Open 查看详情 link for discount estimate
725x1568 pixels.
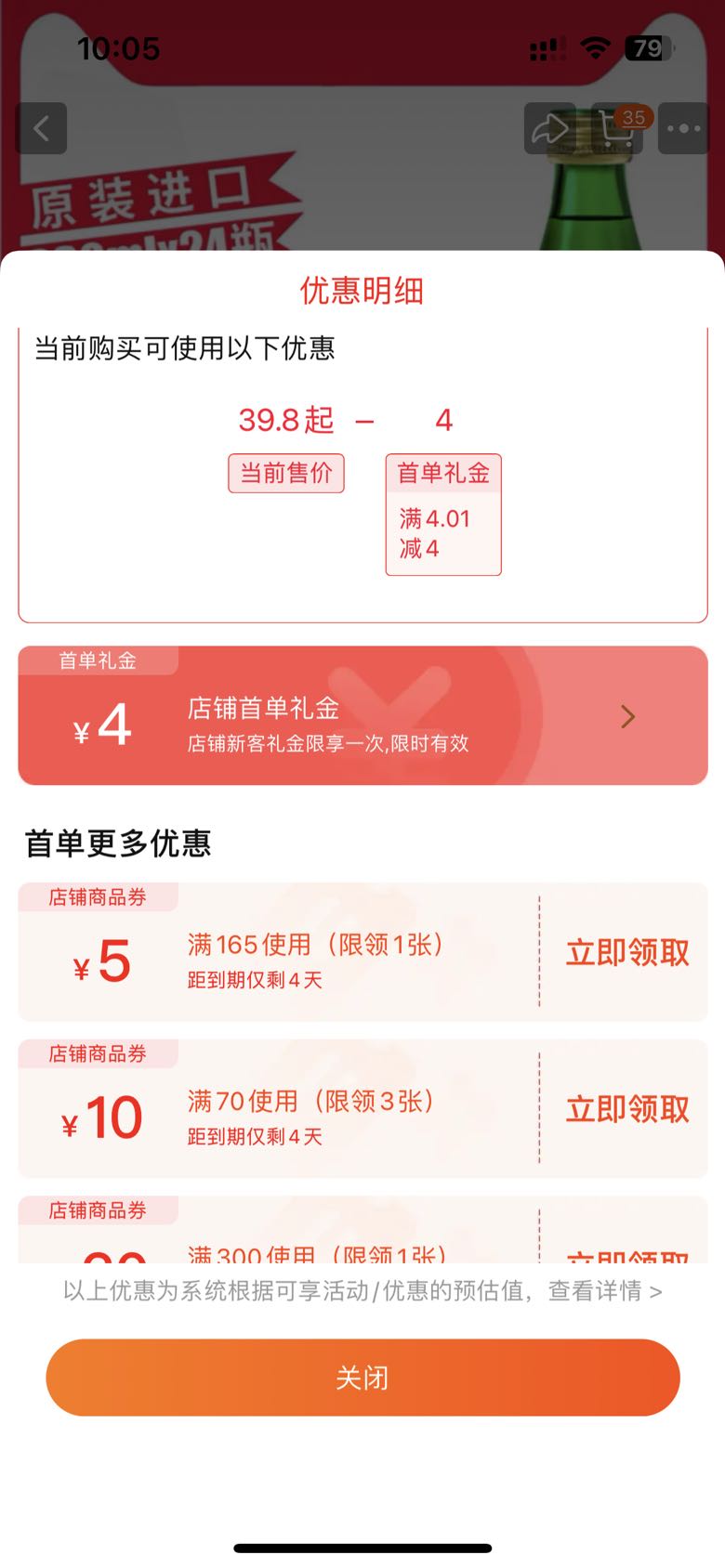click(x=605, y=1291)
